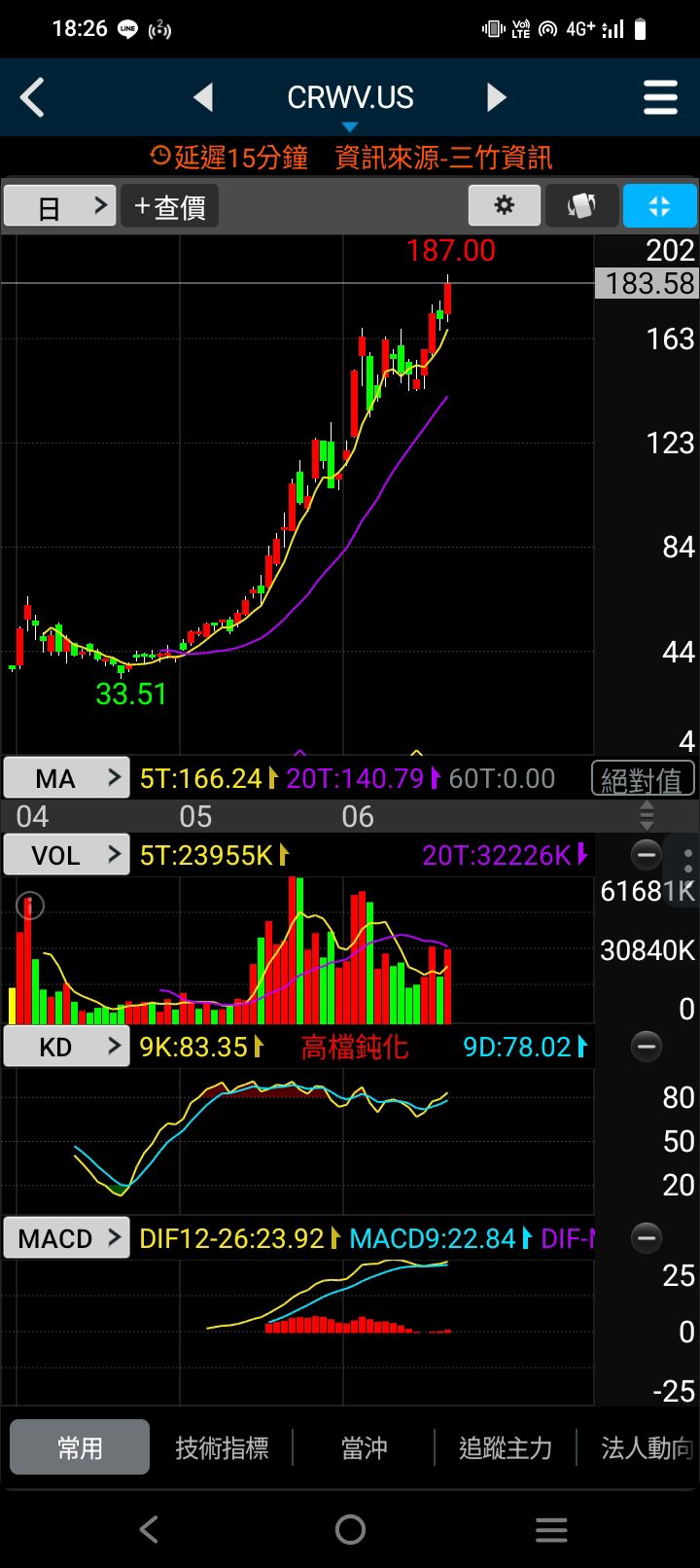700x1568 pixels.
Task: Open chart settings gear
Action: pyautogui.click(x=504, y=205)
